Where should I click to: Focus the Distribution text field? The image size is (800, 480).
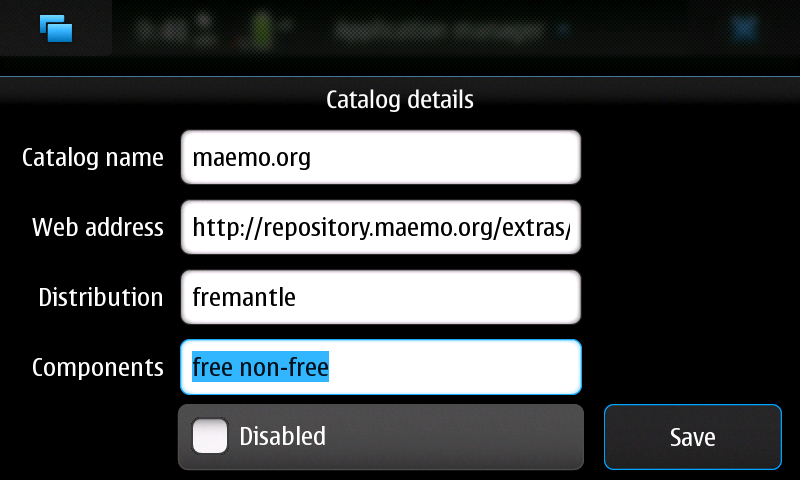point(380,298)
